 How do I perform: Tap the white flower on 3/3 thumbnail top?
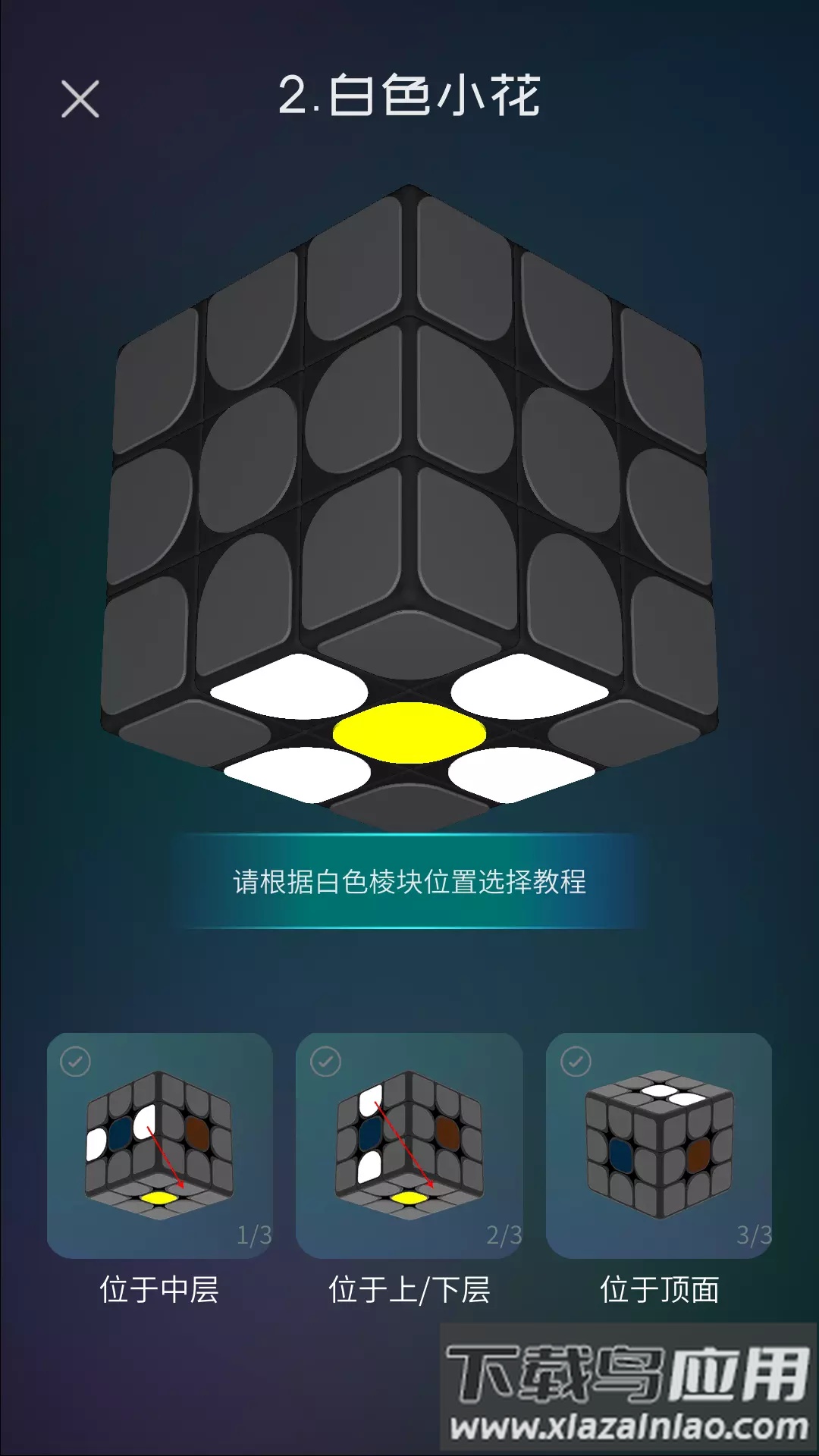pos(656,1092)
